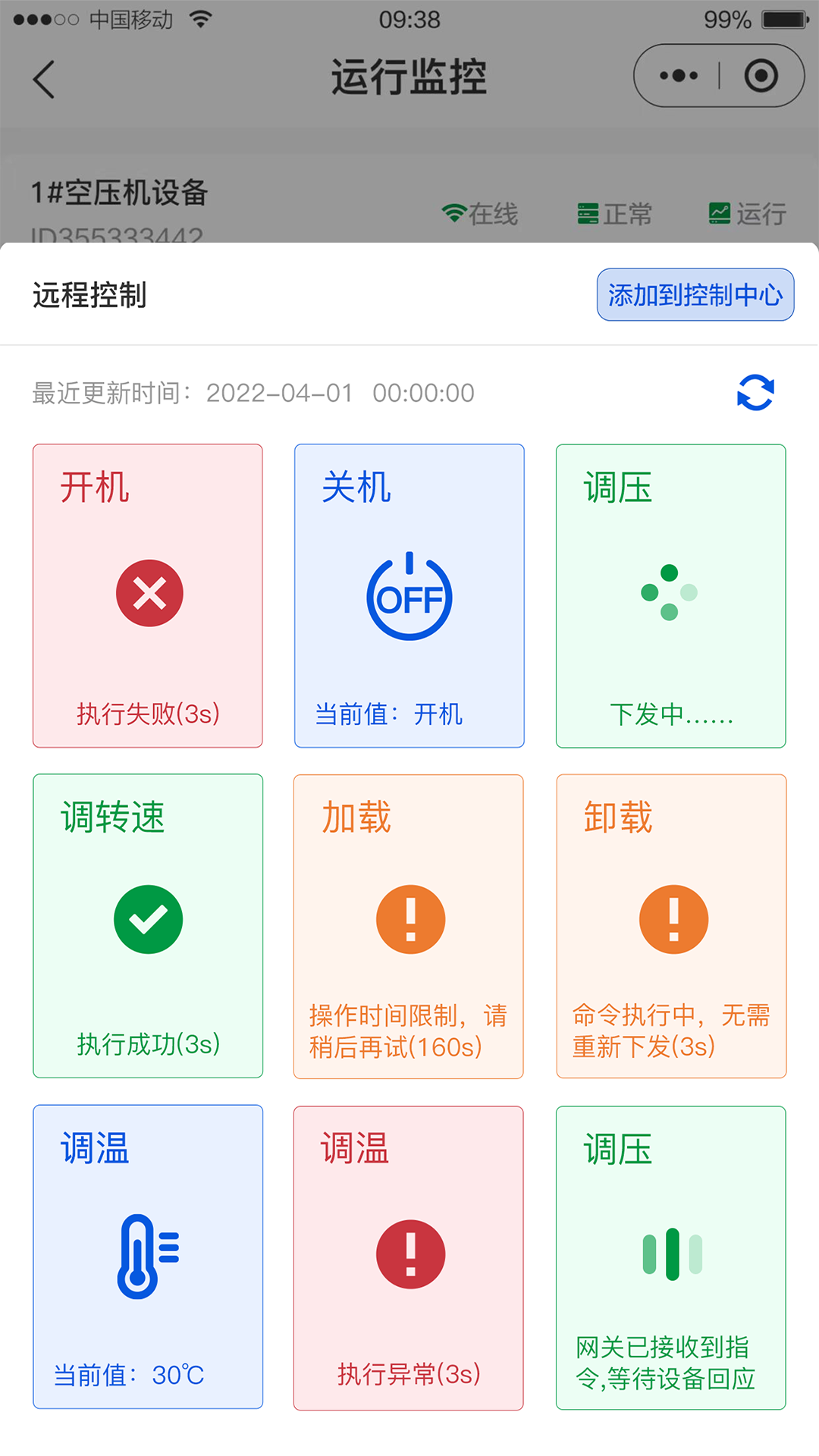The image size is (819, 1456).
Task: Tap the red failure icon on 开机 card
Action: [148, 594]
